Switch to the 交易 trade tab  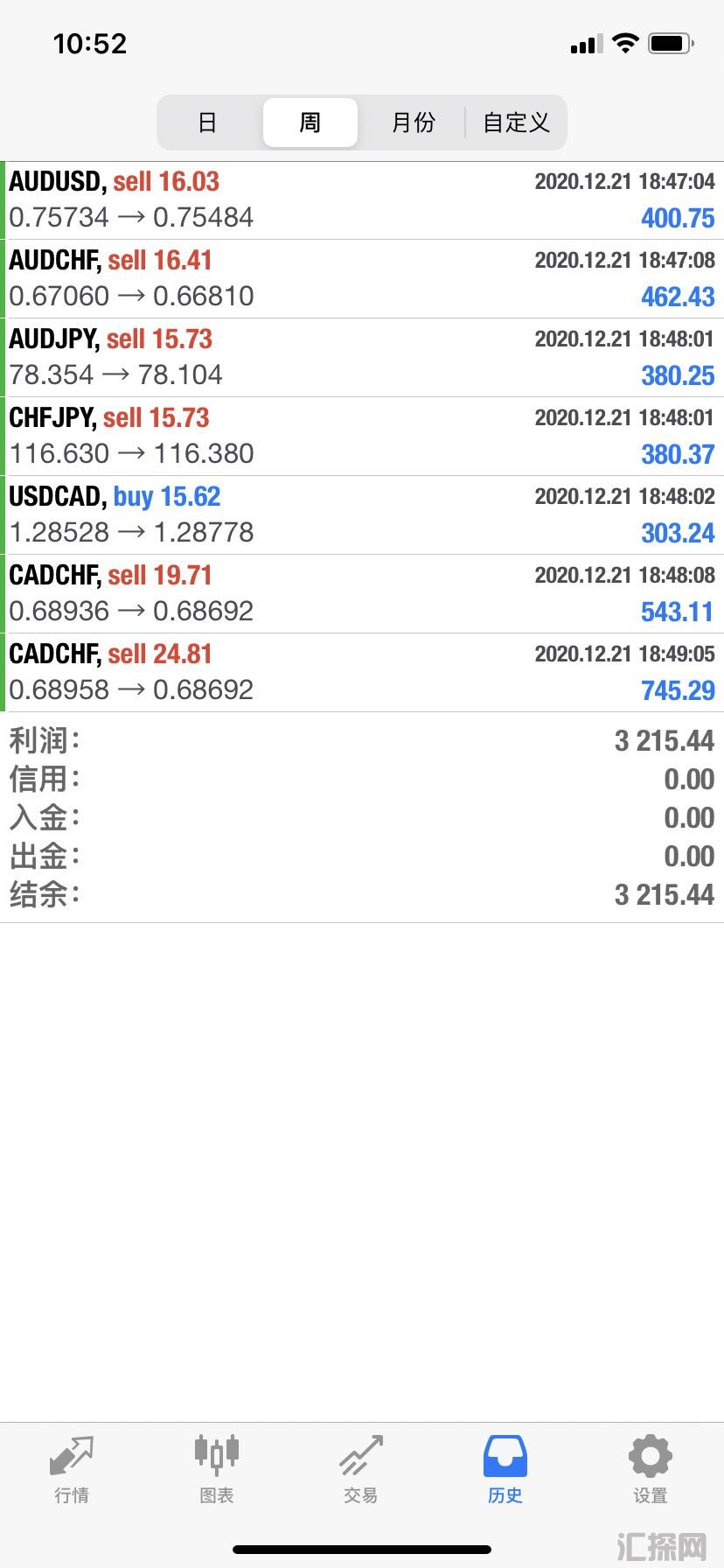(x=361, y=1470)
